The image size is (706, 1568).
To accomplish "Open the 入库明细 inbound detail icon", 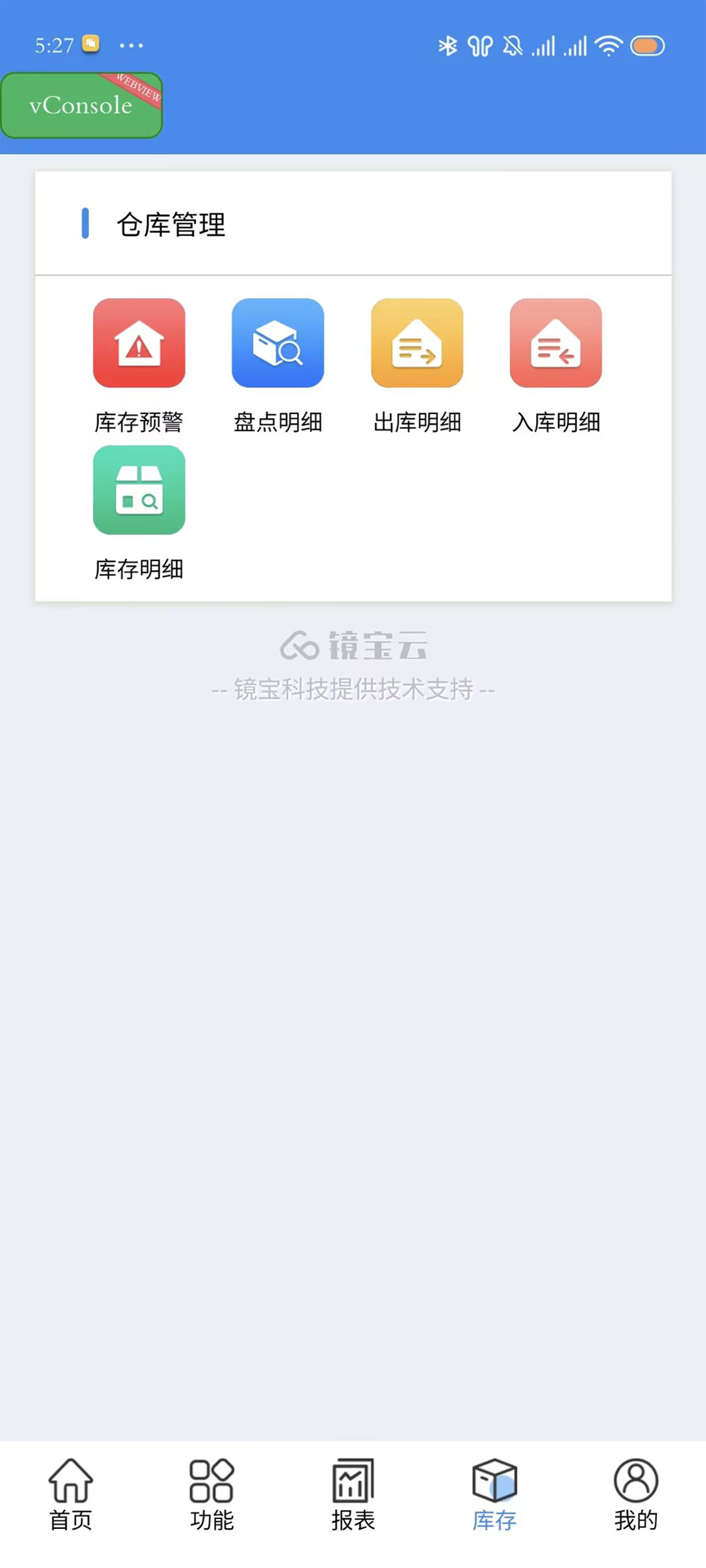I will click(556, 343).
